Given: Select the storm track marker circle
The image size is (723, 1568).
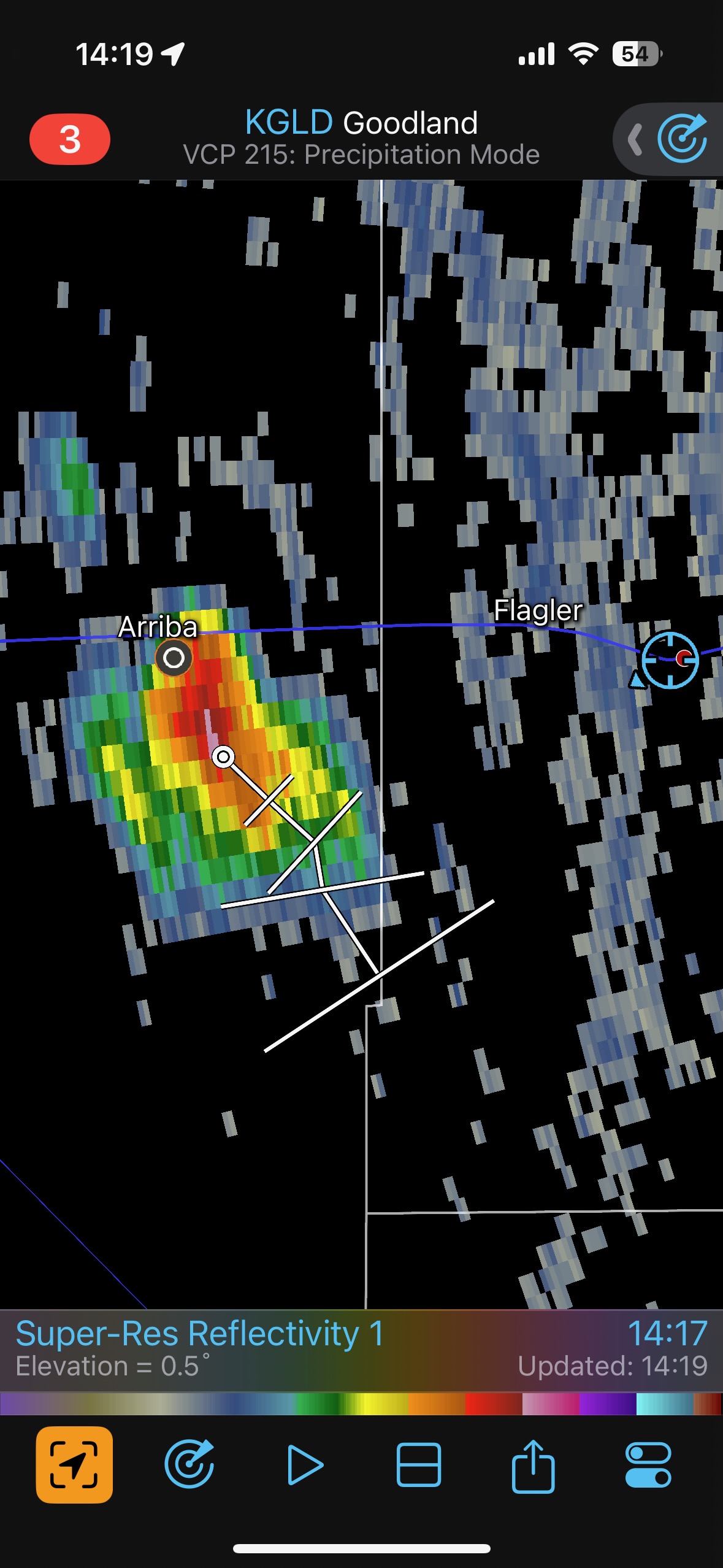Looking at the screenshot, I should point(223,757).
